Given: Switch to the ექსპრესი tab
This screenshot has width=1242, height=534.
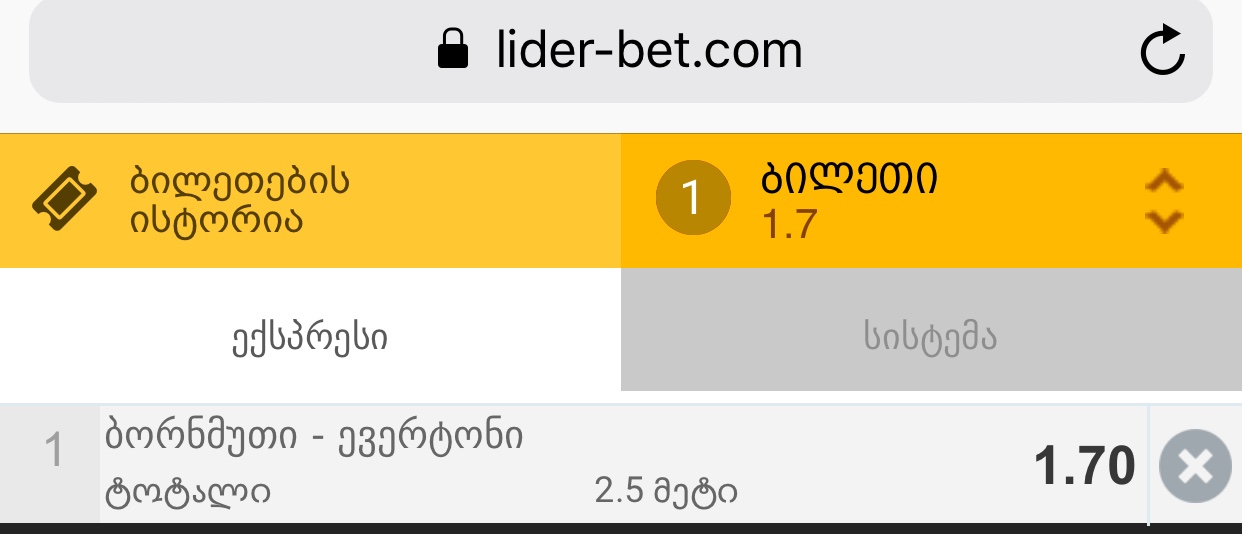Looking at the screenshot, I should [x=310, y=338].
